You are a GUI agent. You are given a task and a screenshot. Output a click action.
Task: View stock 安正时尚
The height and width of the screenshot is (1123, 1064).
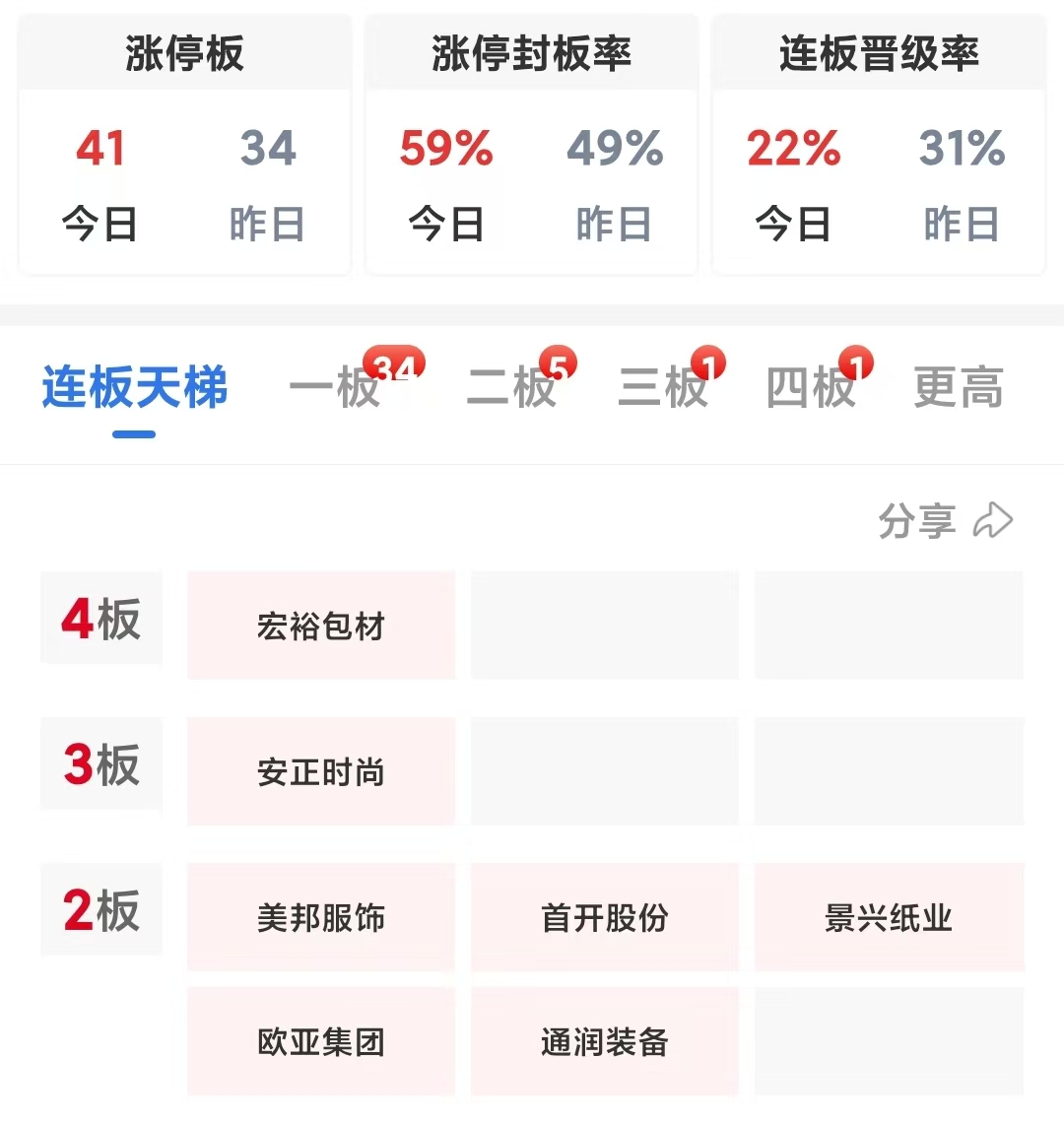[x=321, y=771]
